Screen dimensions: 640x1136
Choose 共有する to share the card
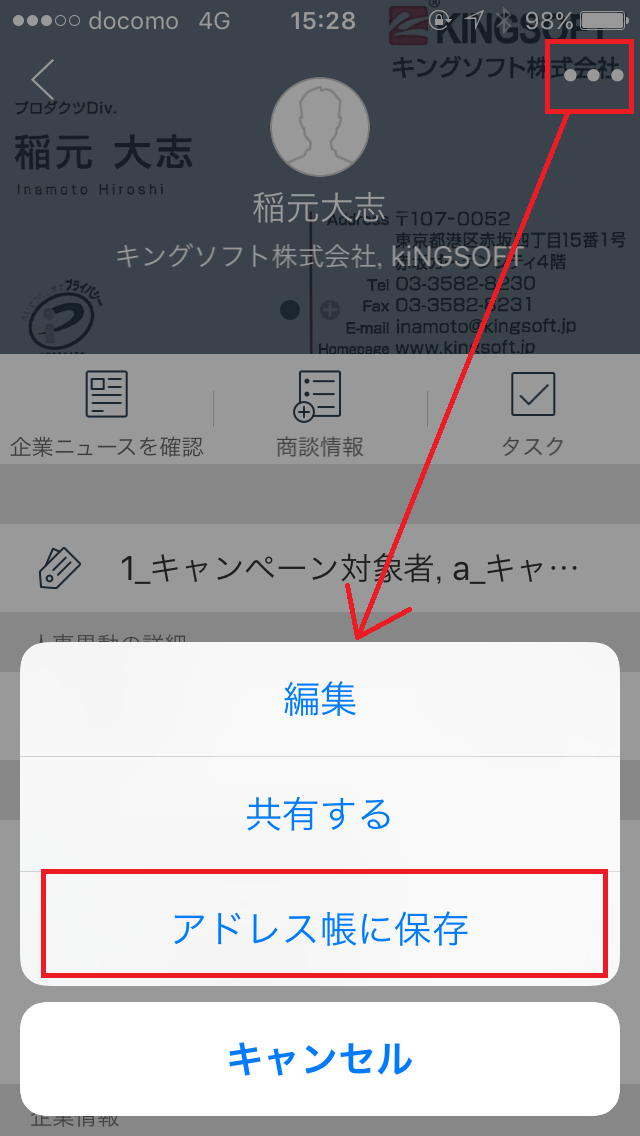[320, 814]
